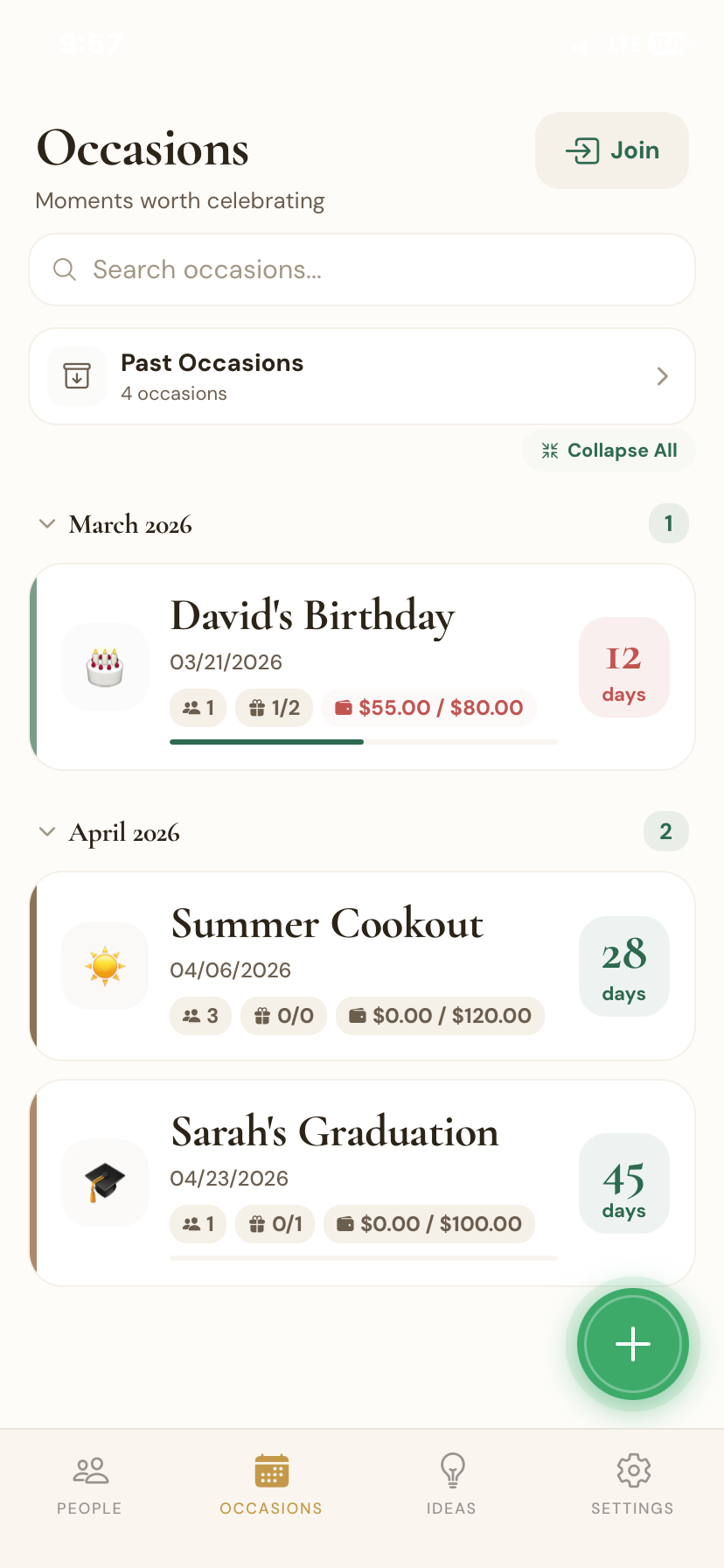
Task: Open the David's Birthday occasion card
Action: (x=361, y=666)
